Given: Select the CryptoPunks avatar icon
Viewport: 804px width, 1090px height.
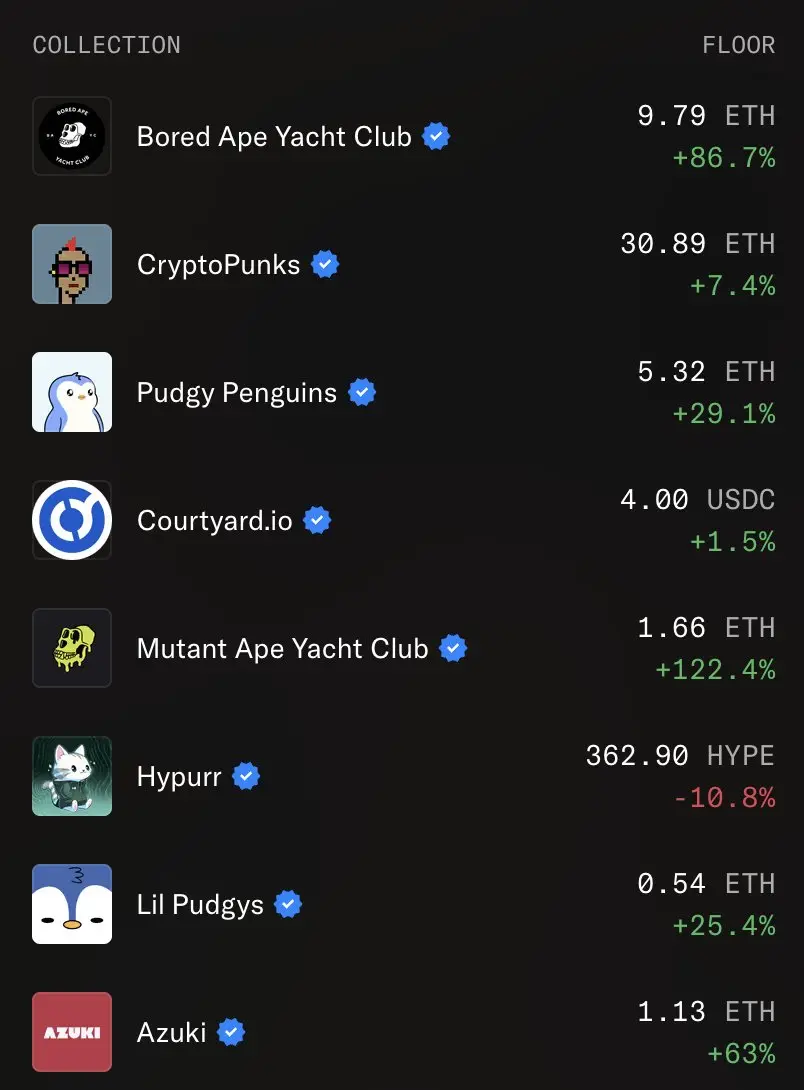Looking at the screenshot, I should [x=72, y=264].
